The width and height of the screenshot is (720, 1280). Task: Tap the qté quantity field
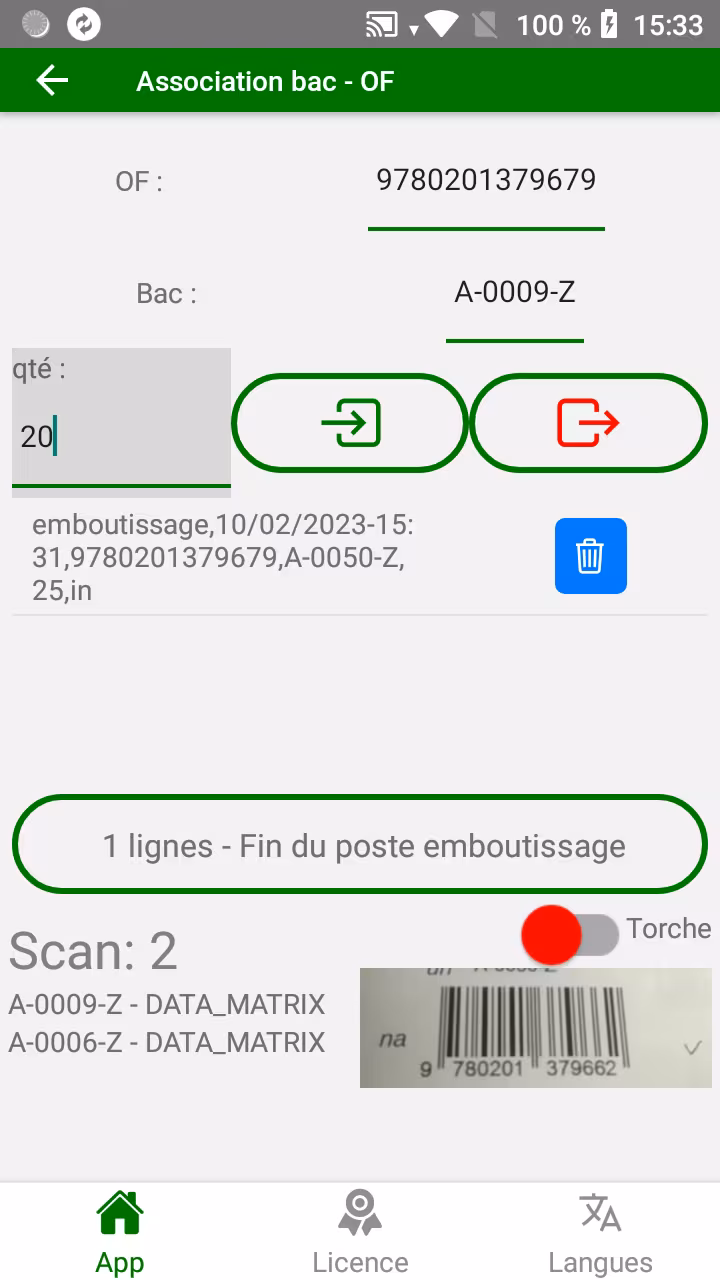click(x=121, y=422)
